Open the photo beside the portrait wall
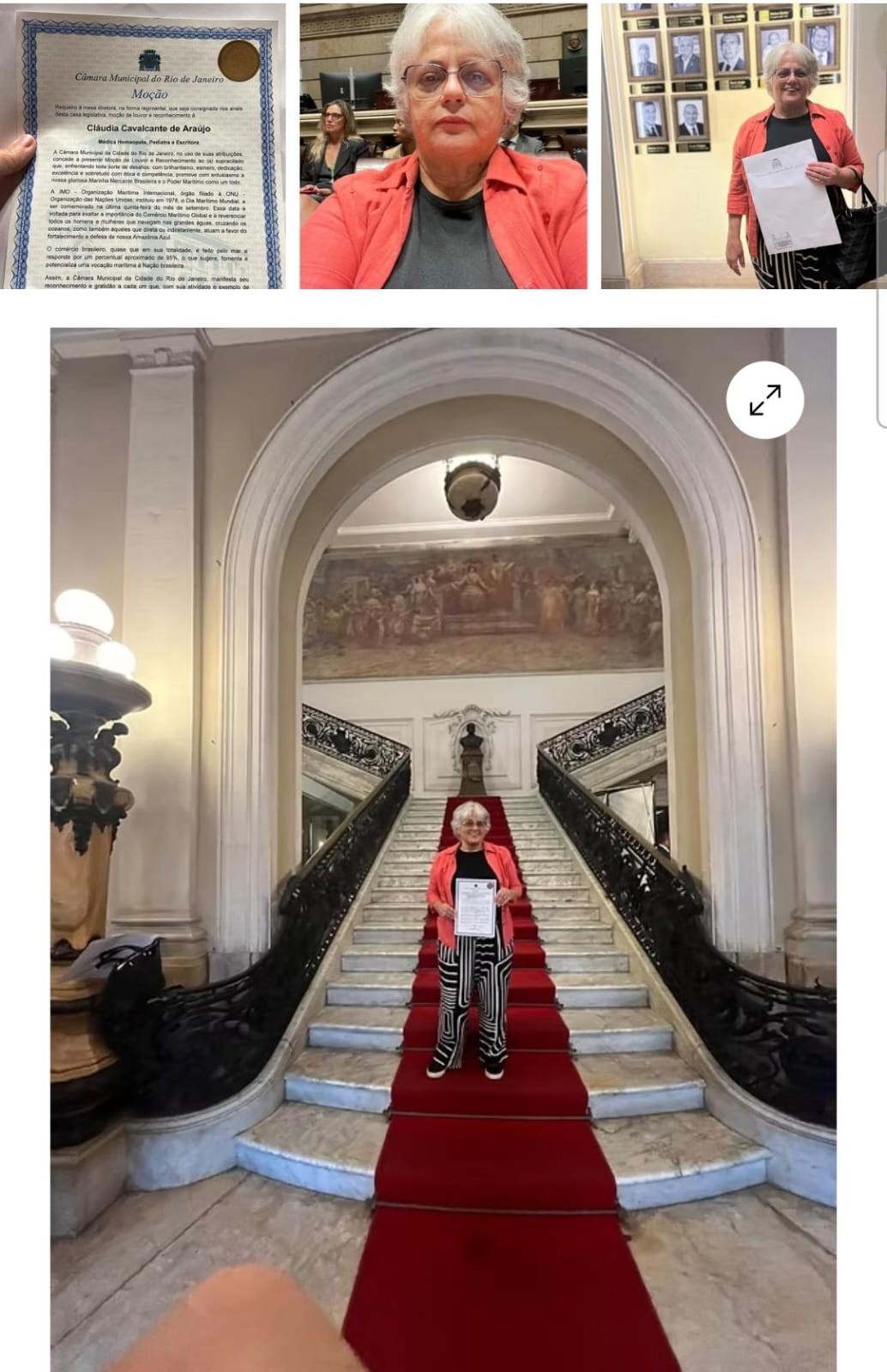The image size is (887, 1372). pyautogui.click(x=743, y=146)
